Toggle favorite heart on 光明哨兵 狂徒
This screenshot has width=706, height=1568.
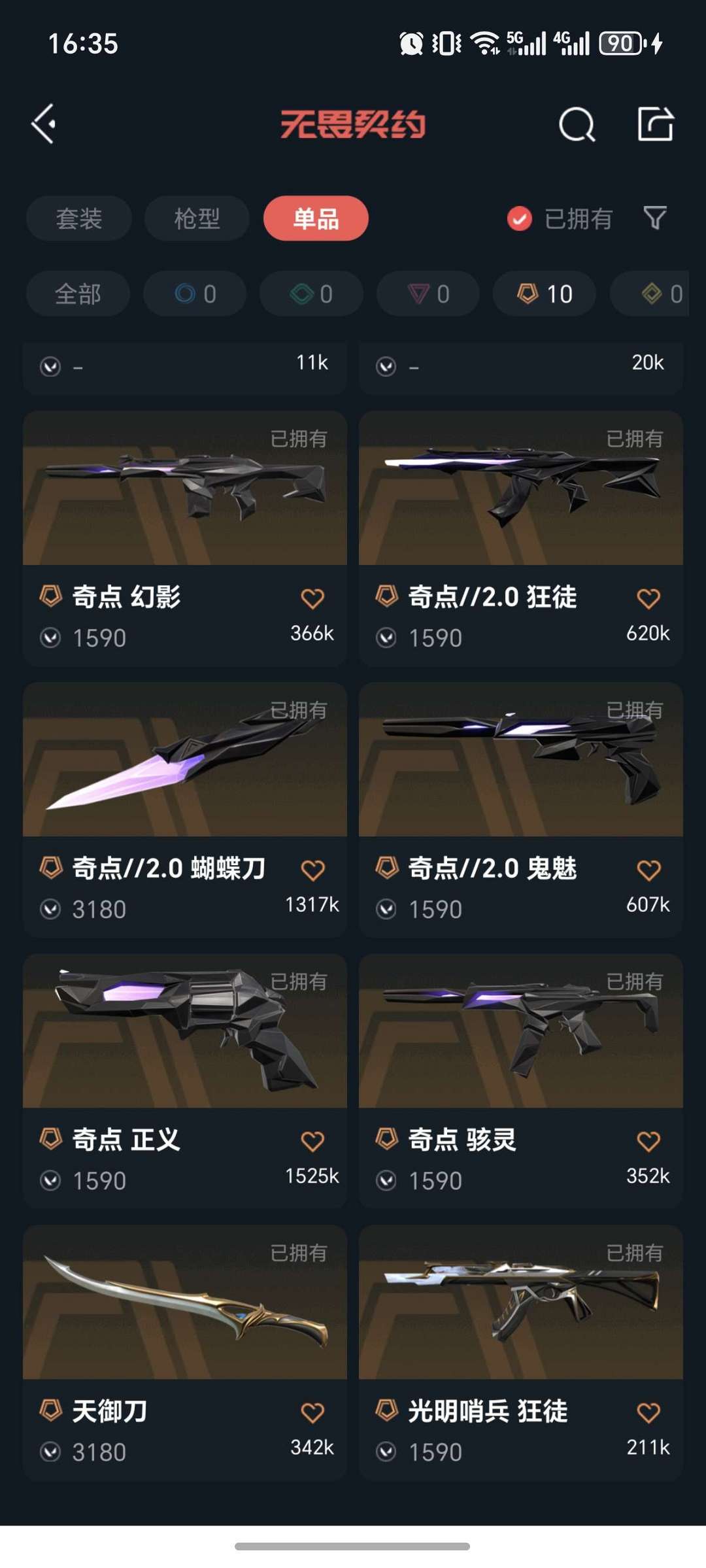point(648,1412)
